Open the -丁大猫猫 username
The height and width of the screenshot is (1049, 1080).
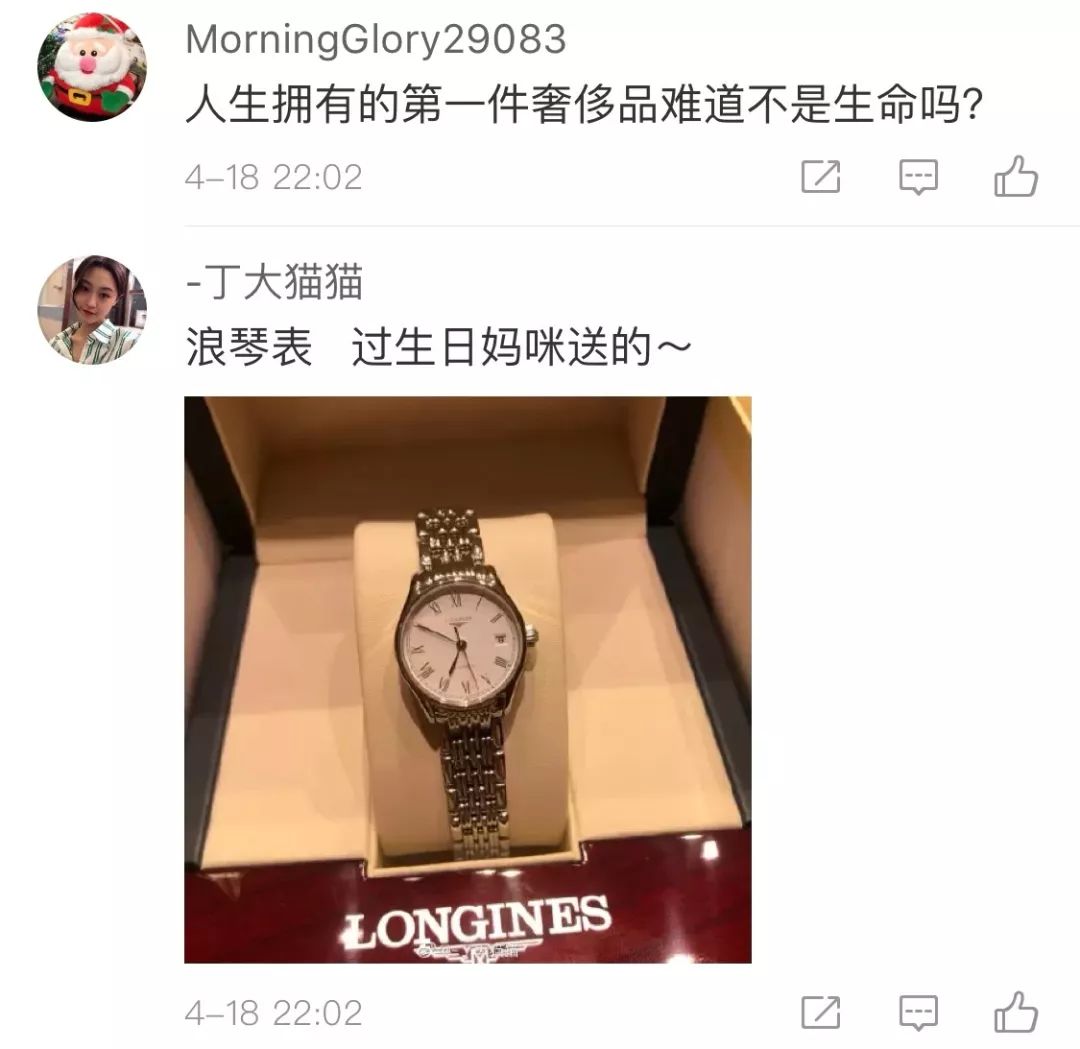coord(274,283)
